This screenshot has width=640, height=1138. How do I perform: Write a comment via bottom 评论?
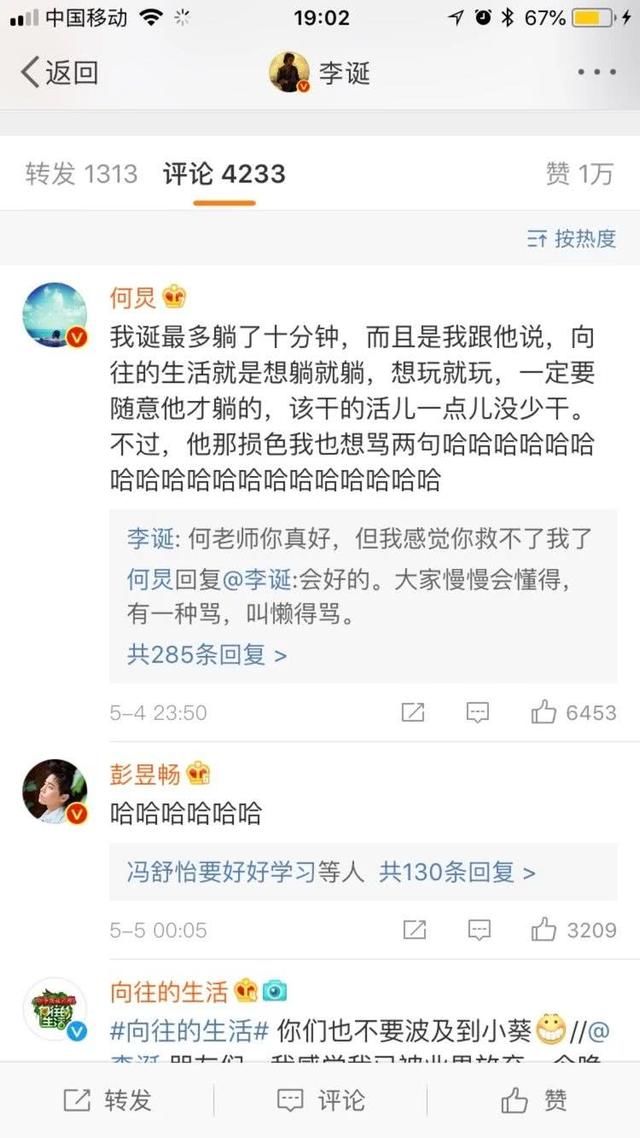pyautogui.click(x=320, y=1101)
